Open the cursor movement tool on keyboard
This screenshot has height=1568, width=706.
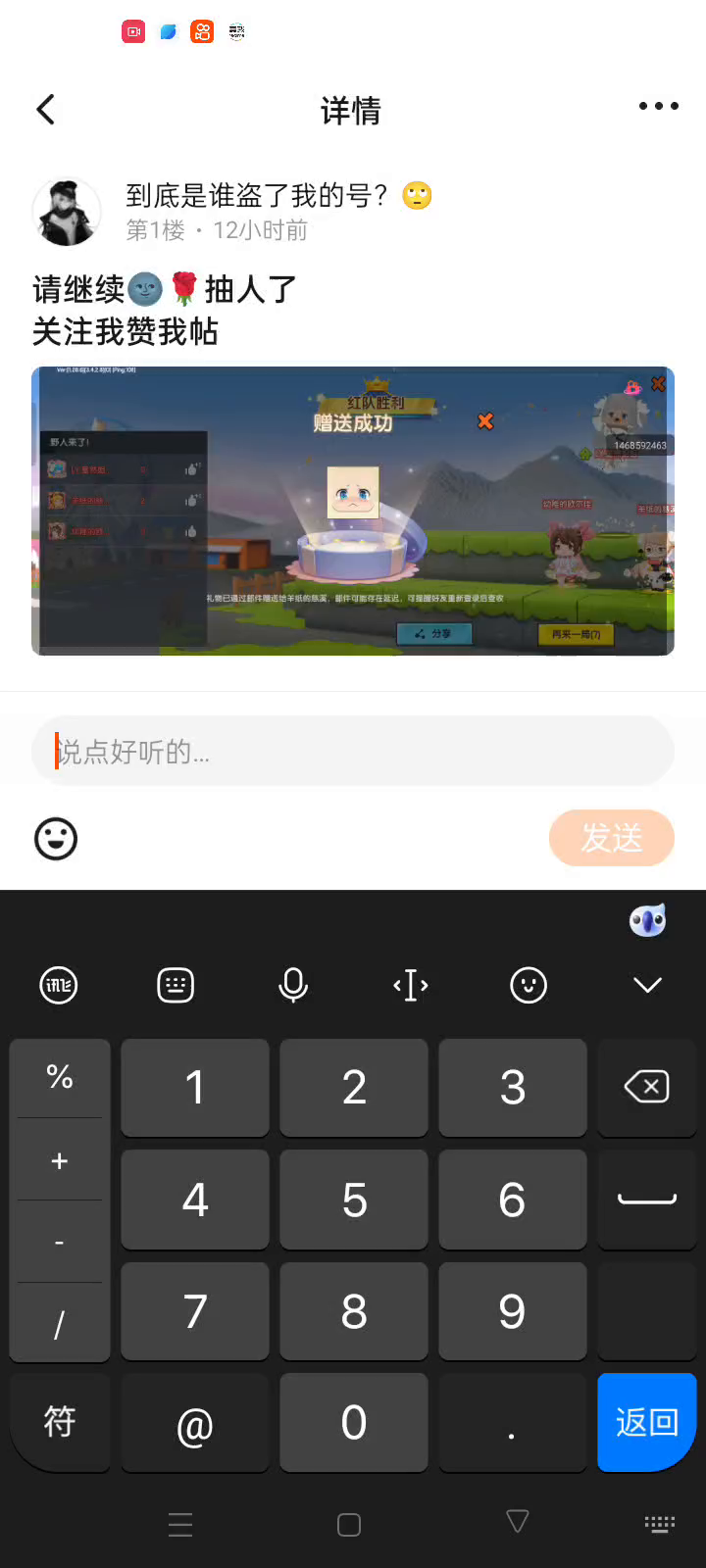pyautogui.click(x=411, y=985)
